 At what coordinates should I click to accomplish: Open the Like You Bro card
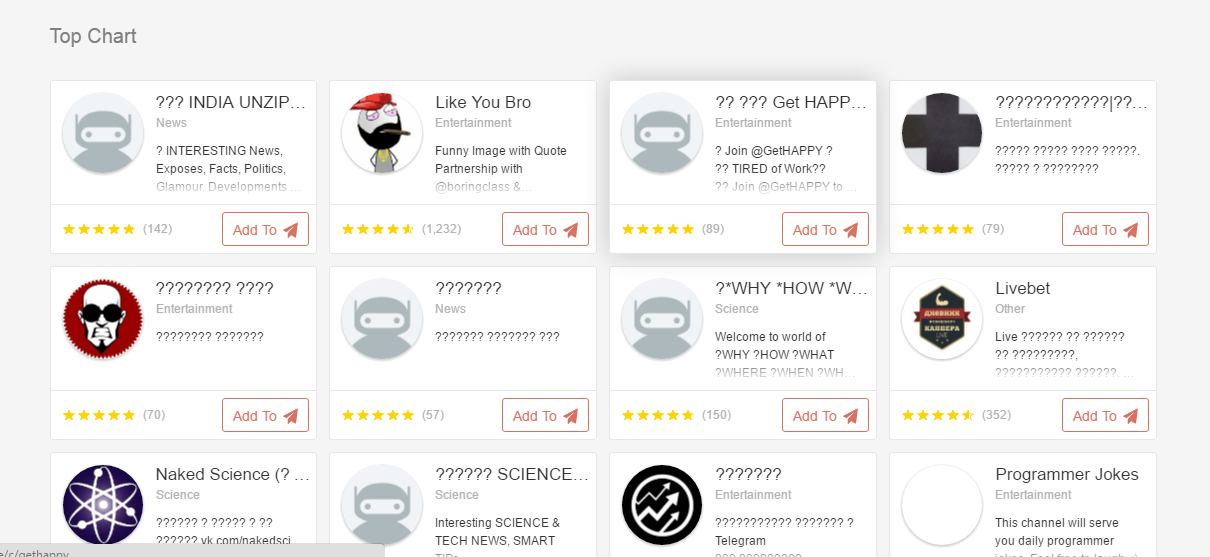point(483,103)
